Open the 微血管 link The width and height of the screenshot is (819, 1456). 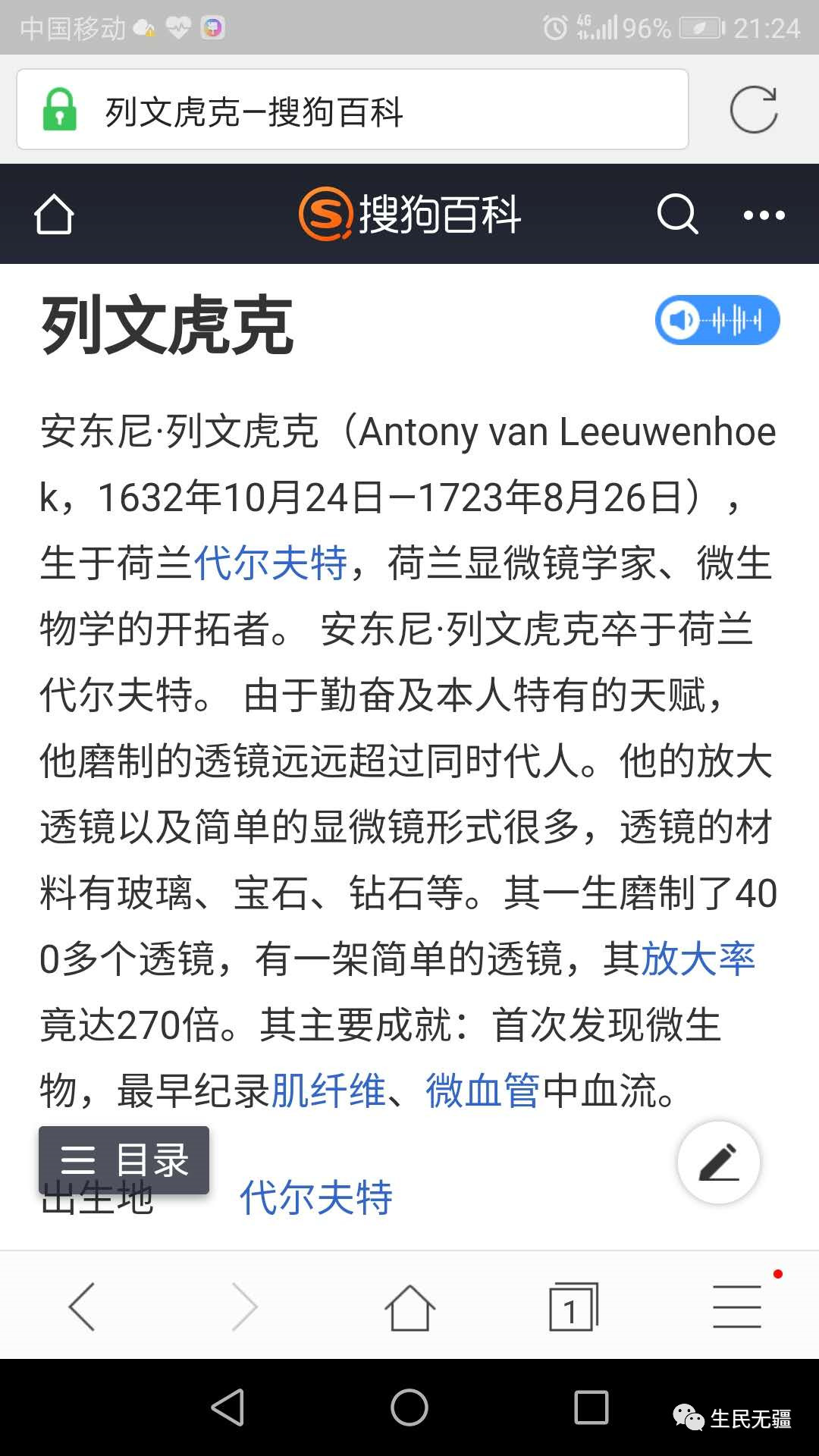coord(483,1090)
